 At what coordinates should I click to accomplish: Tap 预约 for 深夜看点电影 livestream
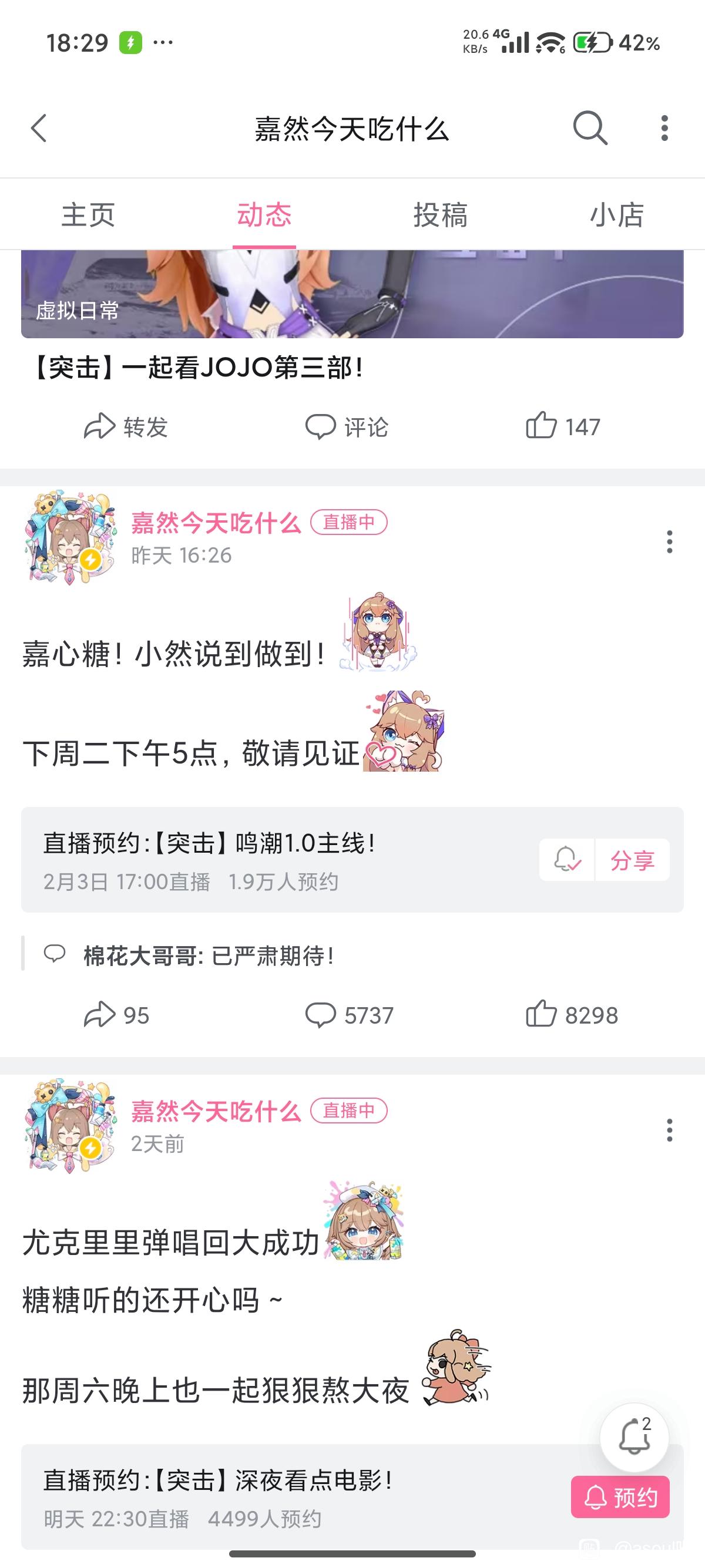pyautogui.click(x=620, y=1497)
